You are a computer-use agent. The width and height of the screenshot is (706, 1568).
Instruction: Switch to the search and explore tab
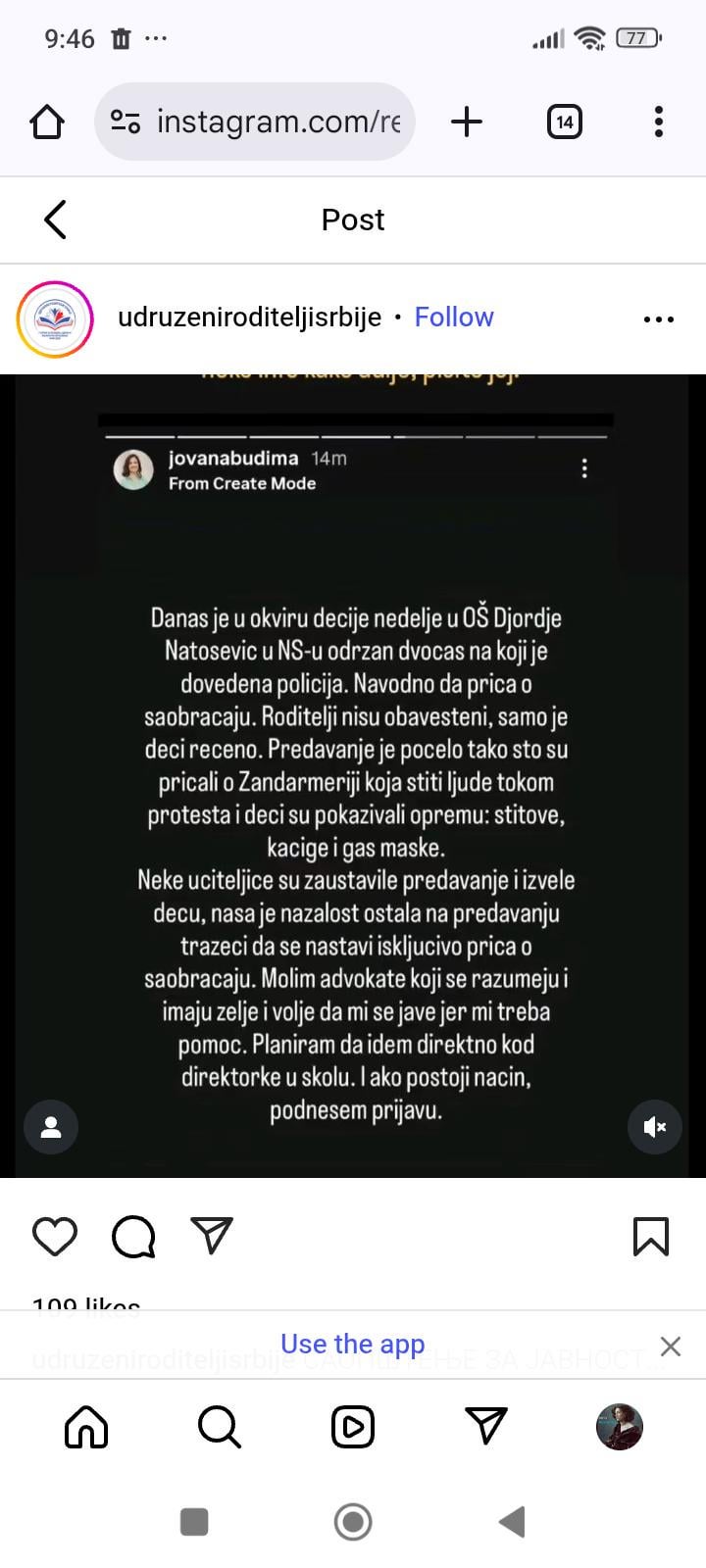[220, 1427]
